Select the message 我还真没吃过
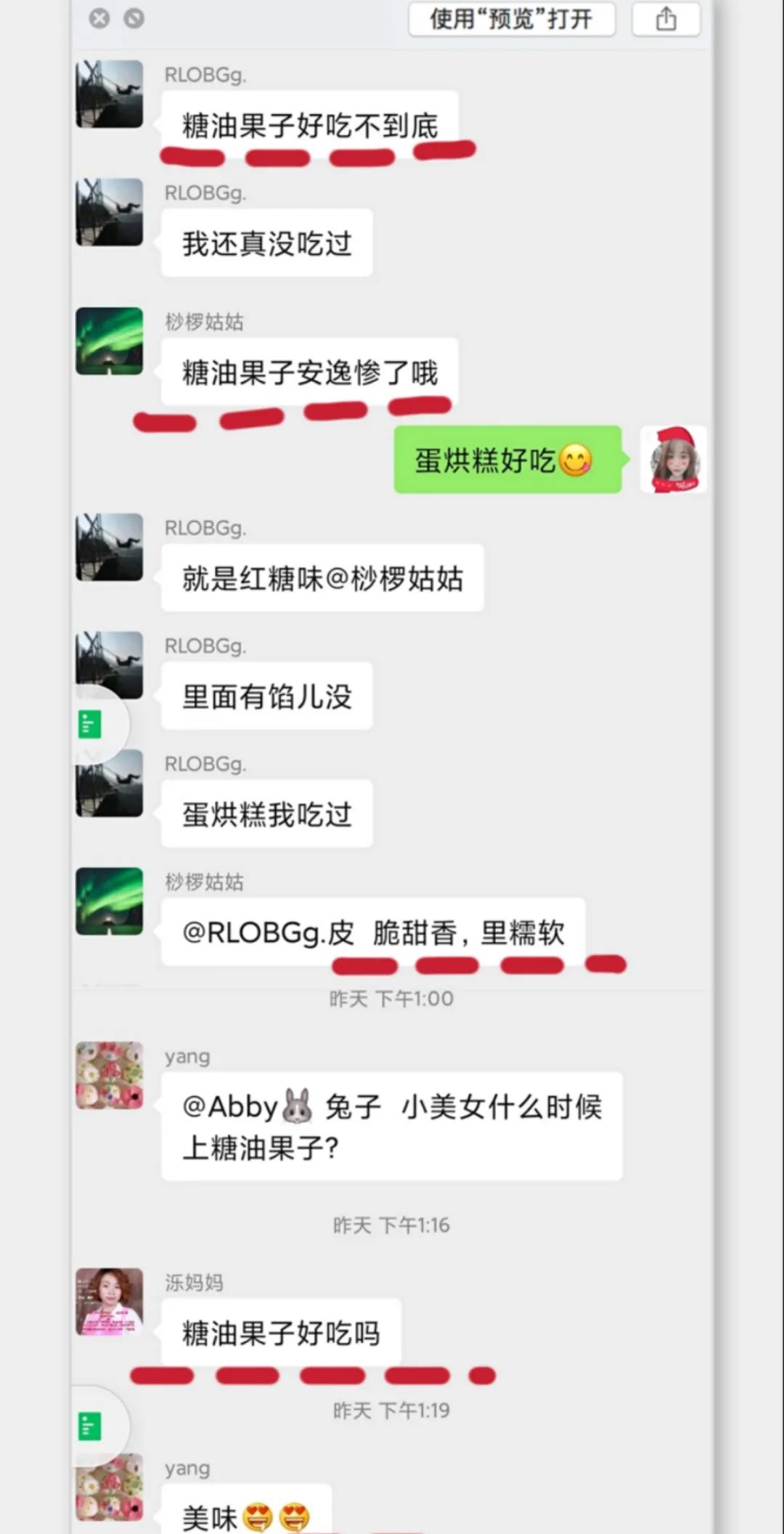The height and width of the screenshot is (1534, 784). pos(266,243)
